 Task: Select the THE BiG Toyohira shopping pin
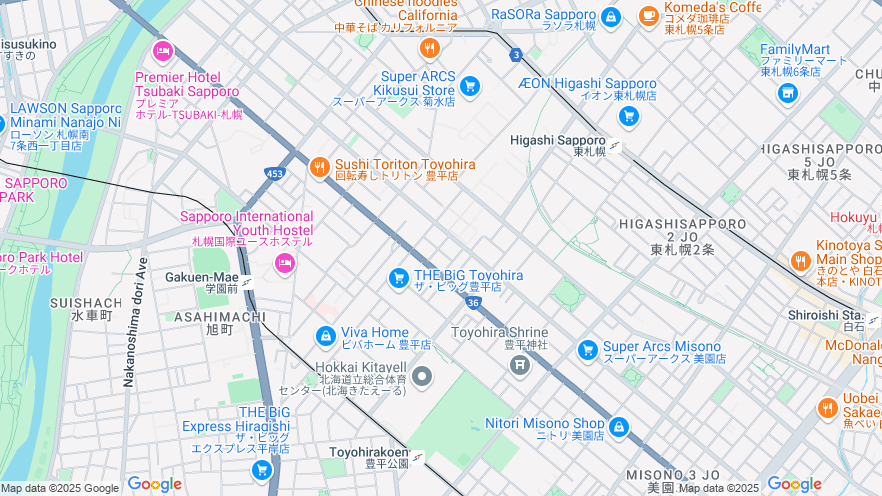pos(399,277)
